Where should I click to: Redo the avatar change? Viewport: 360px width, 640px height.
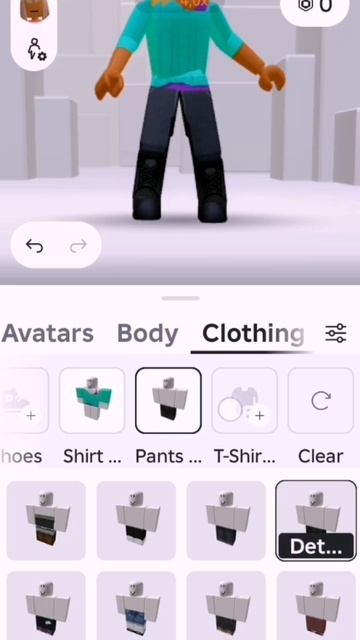78,246
